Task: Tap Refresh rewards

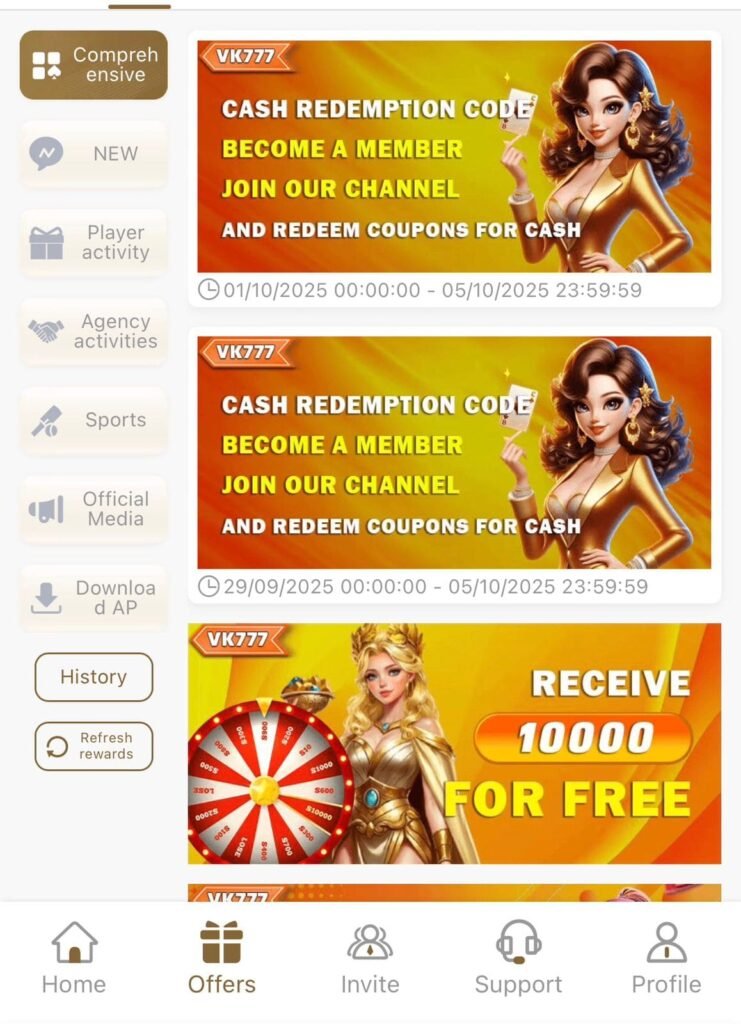Action: click(x=94, y=746)
